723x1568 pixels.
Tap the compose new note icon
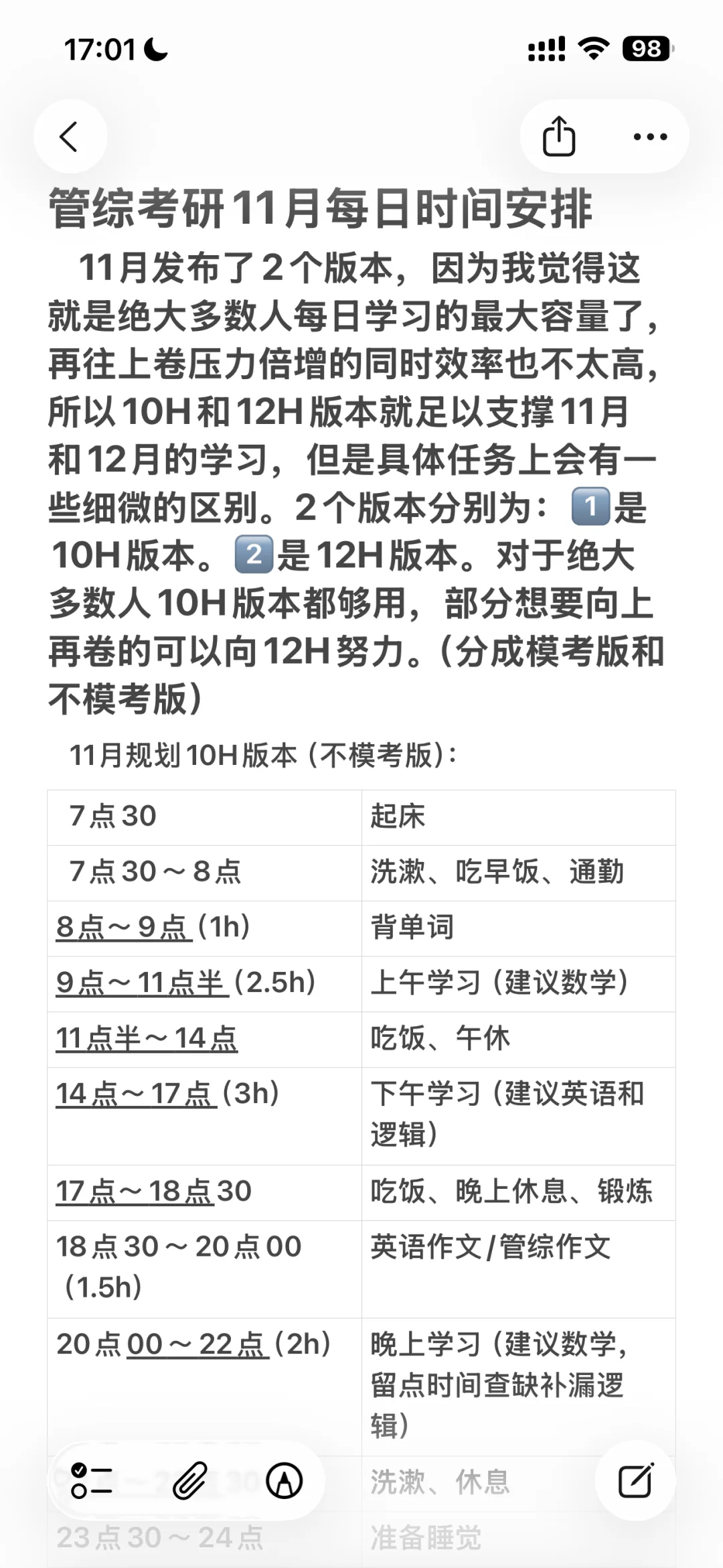pos(635,1481)
